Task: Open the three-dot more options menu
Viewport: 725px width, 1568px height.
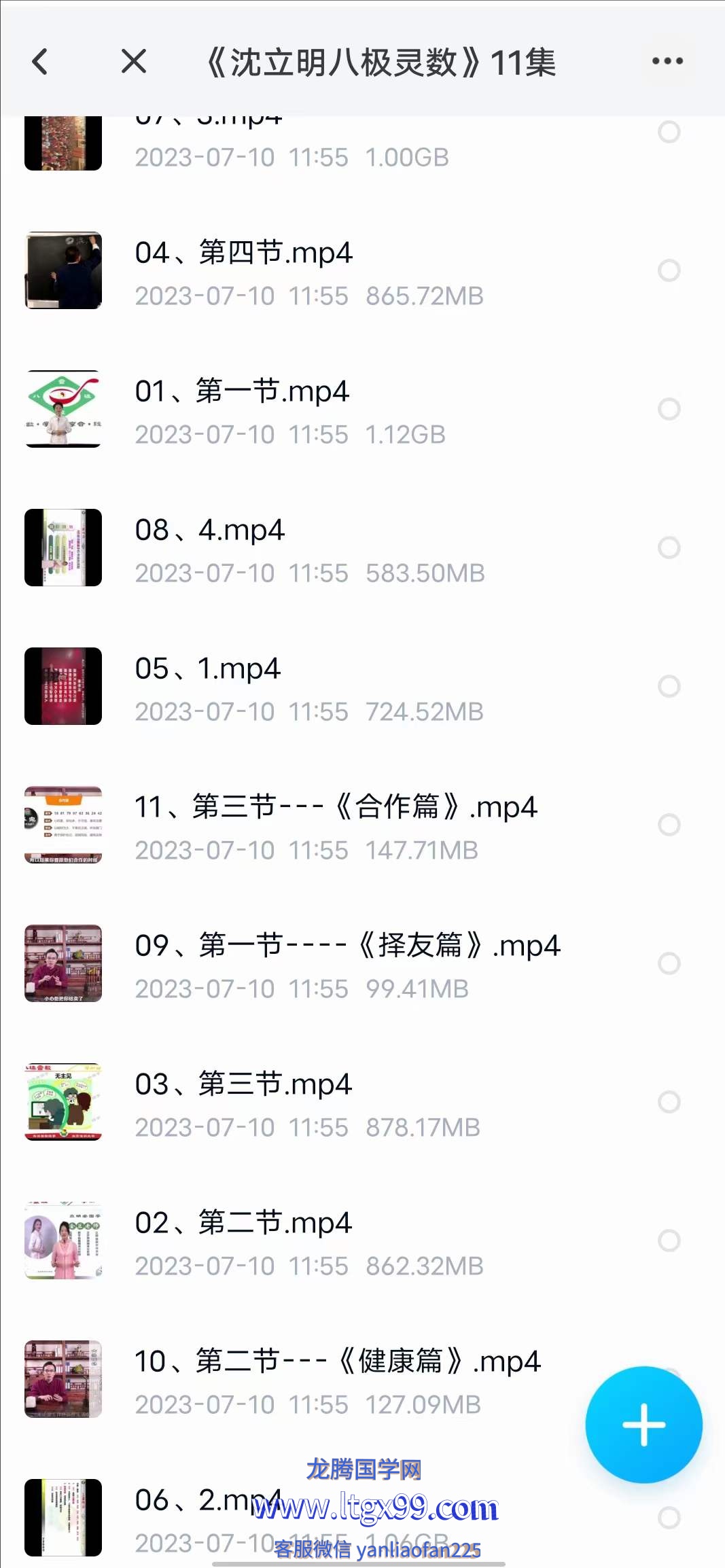Action: tap(667, 62)
